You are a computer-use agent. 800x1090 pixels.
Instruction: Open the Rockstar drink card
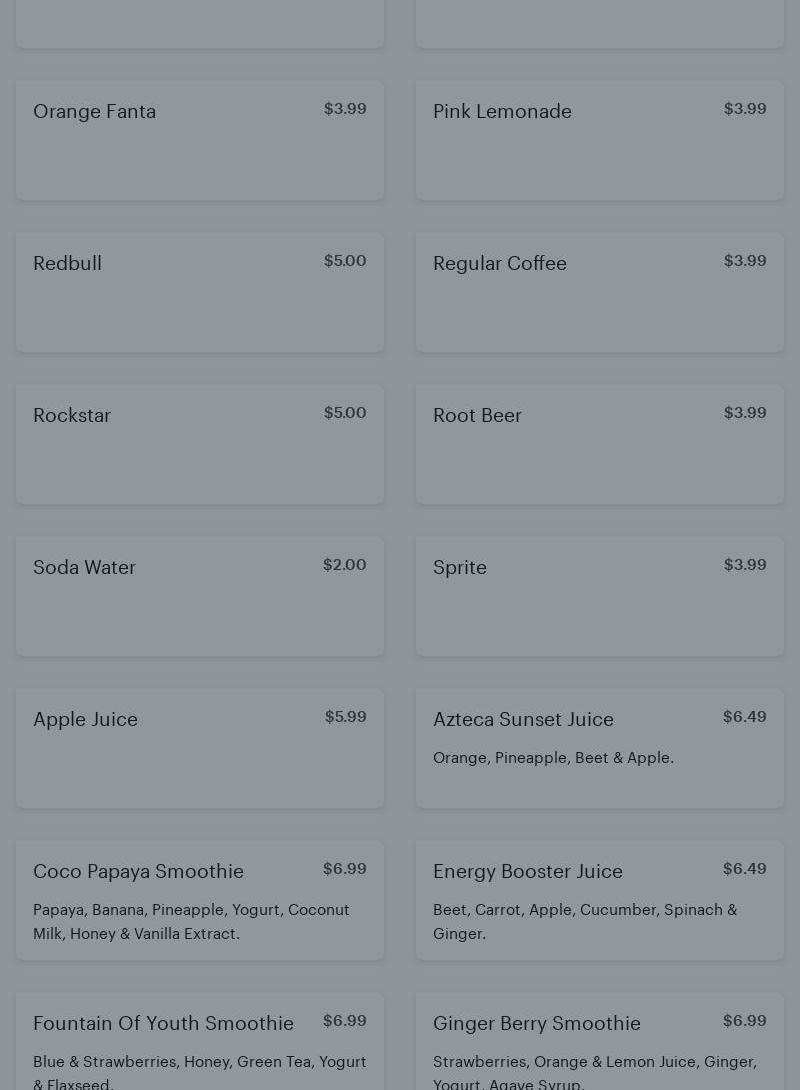tap(200, 444)
